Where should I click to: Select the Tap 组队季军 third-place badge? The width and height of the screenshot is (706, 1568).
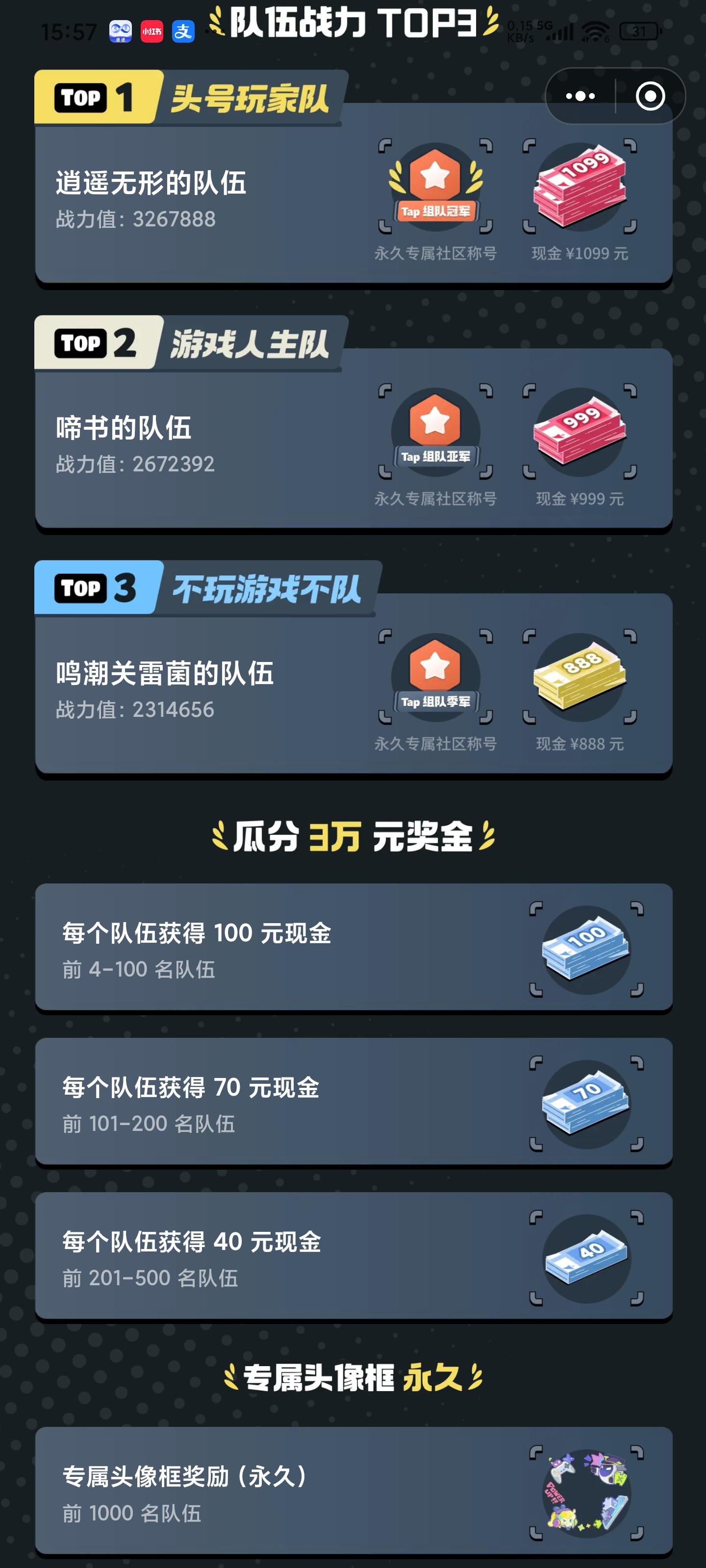pos(434,679)
